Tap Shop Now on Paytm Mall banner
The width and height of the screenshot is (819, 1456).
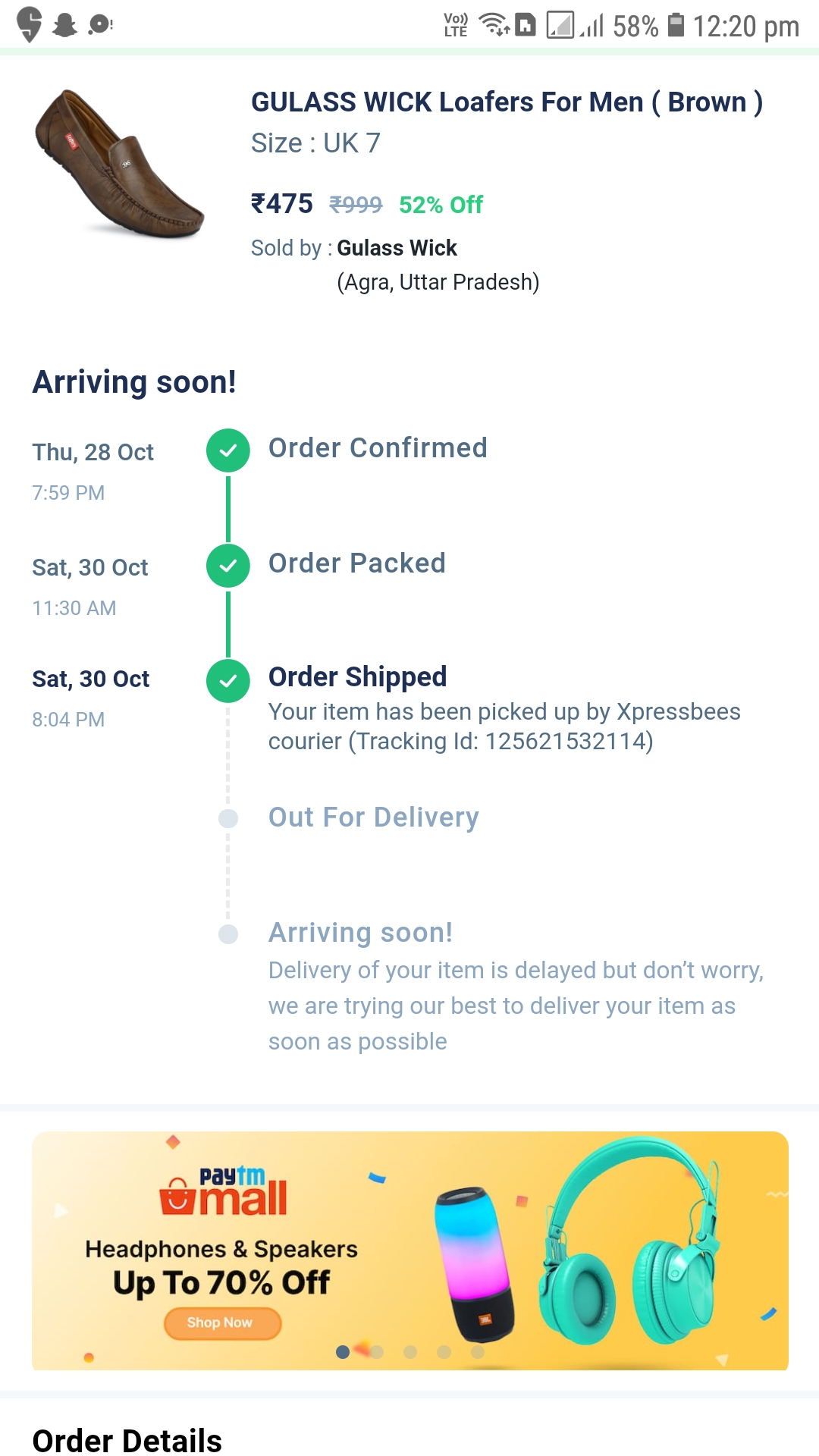coord(221,1323)
